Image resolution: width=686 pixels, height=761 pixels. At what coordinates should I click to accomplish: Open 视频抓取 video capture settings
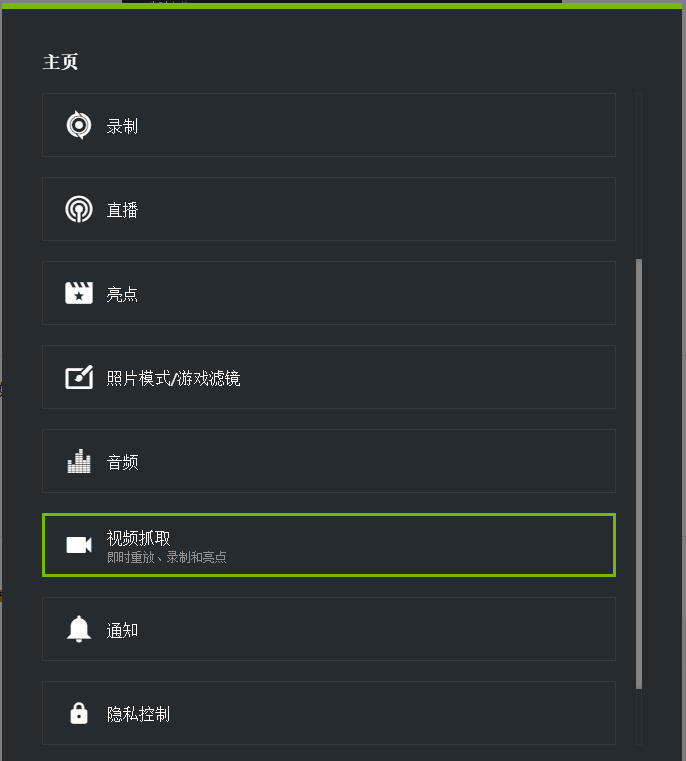[328, 545]
